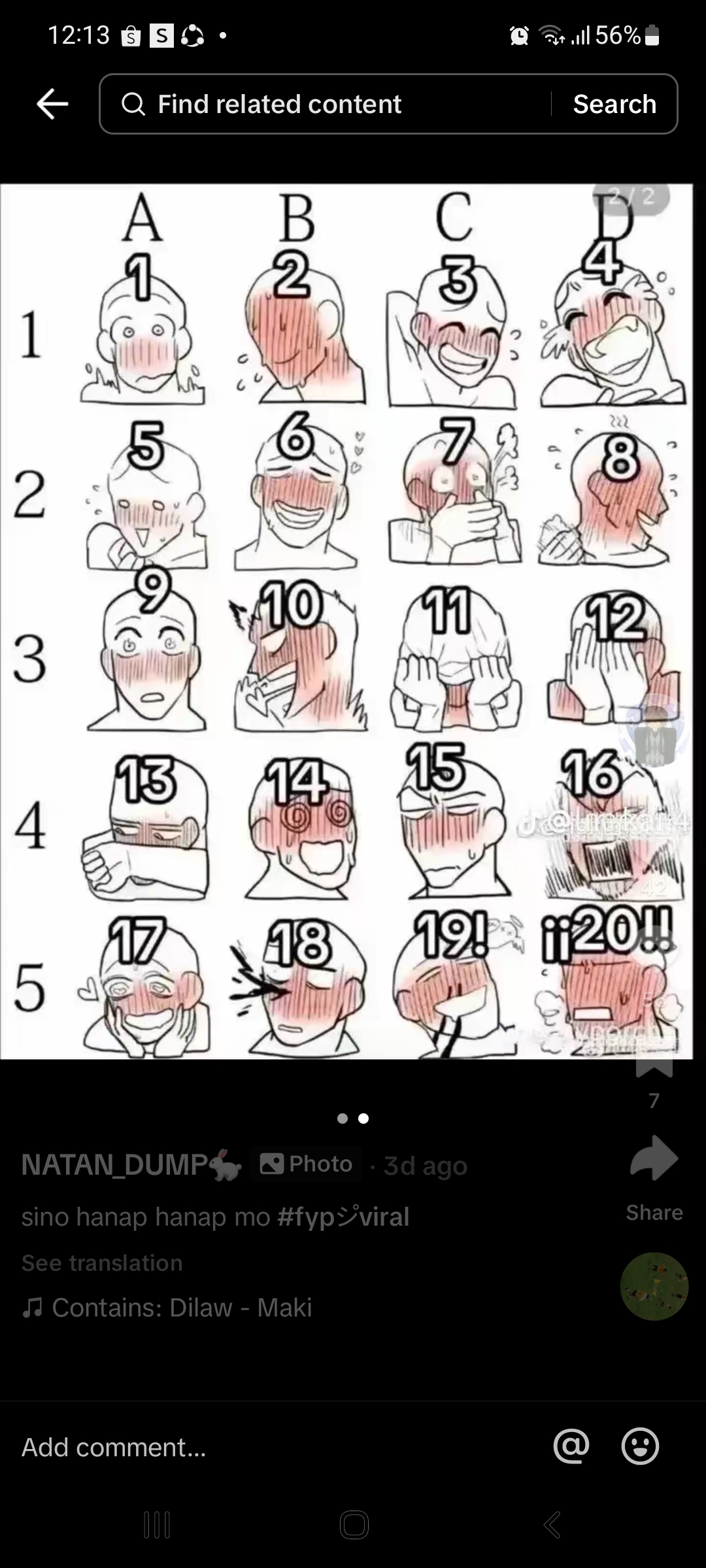
Task: Go back using the top arrow
Action: (52, 104)
